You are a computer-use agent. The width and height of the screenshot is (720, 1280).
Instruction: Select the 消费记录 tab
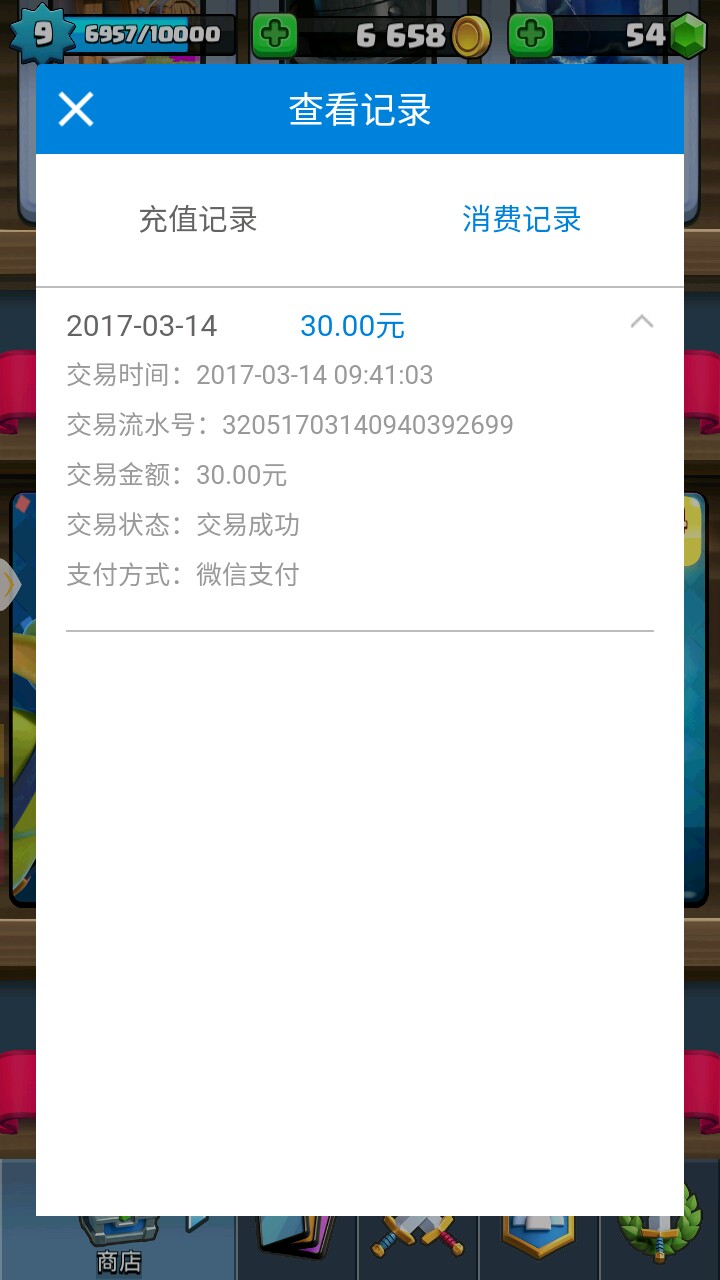click(x=521, y=220)
